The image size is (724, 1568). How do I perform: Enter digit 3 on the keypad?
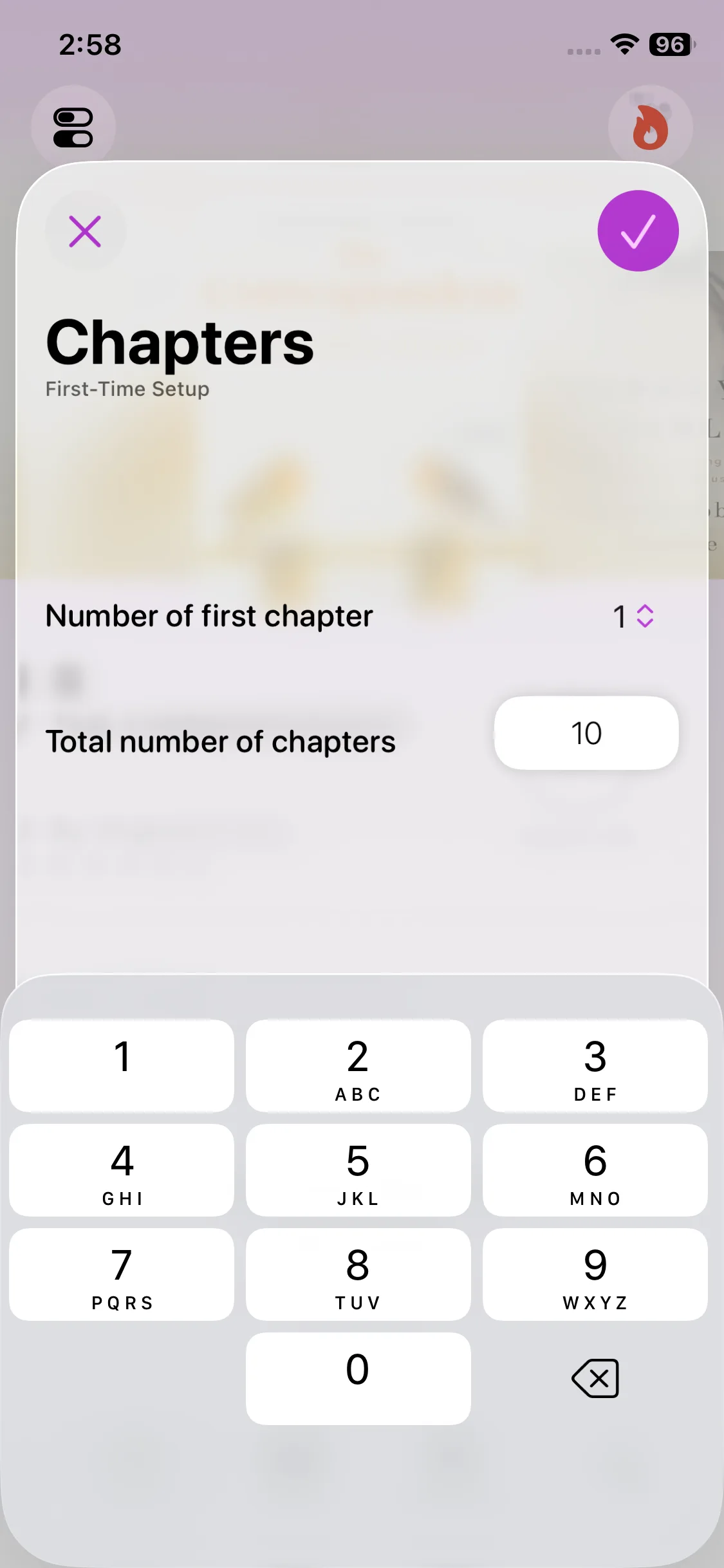(x=595, y=1065)
